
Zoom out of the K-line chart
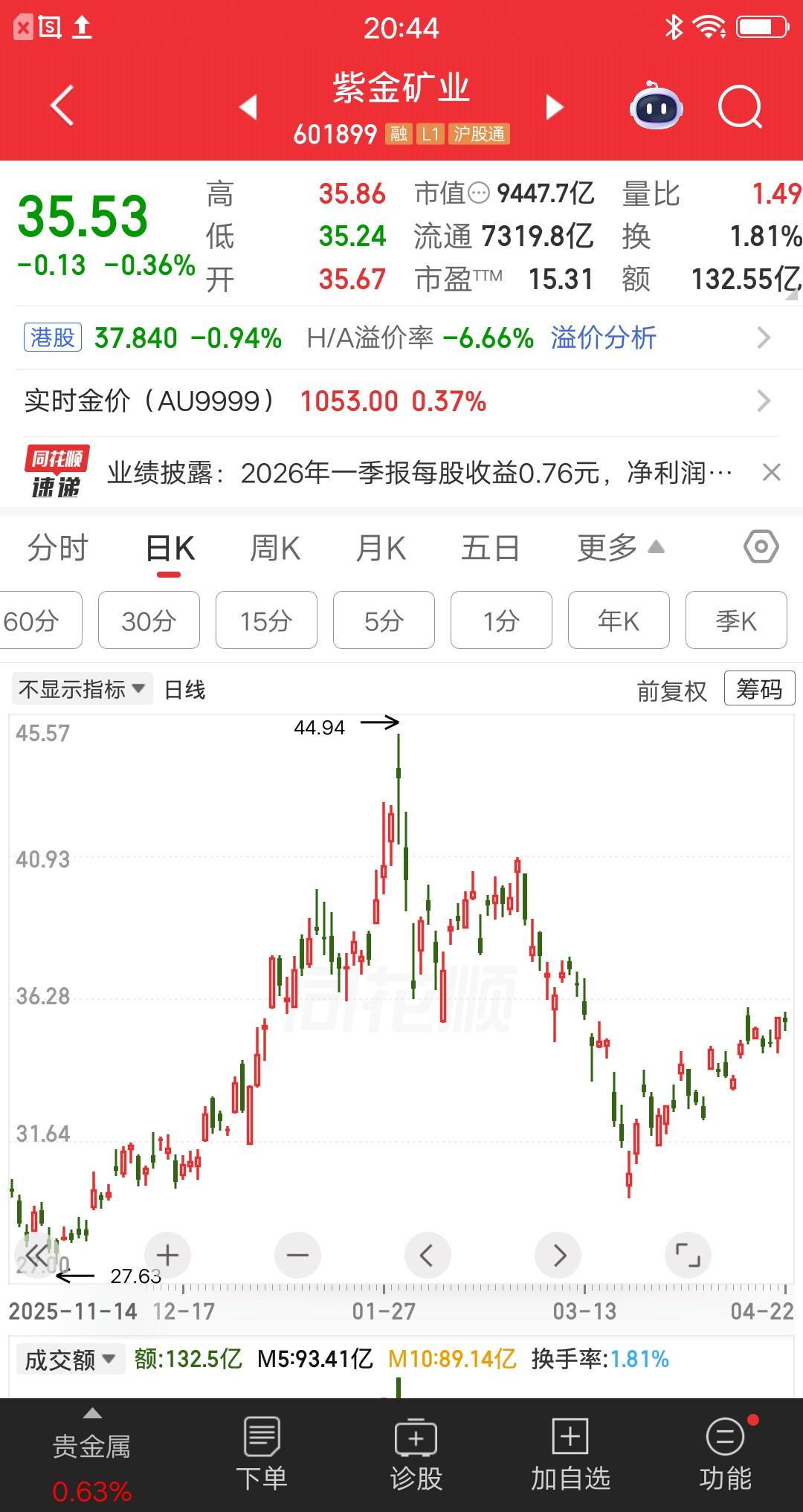[297, 1255]
